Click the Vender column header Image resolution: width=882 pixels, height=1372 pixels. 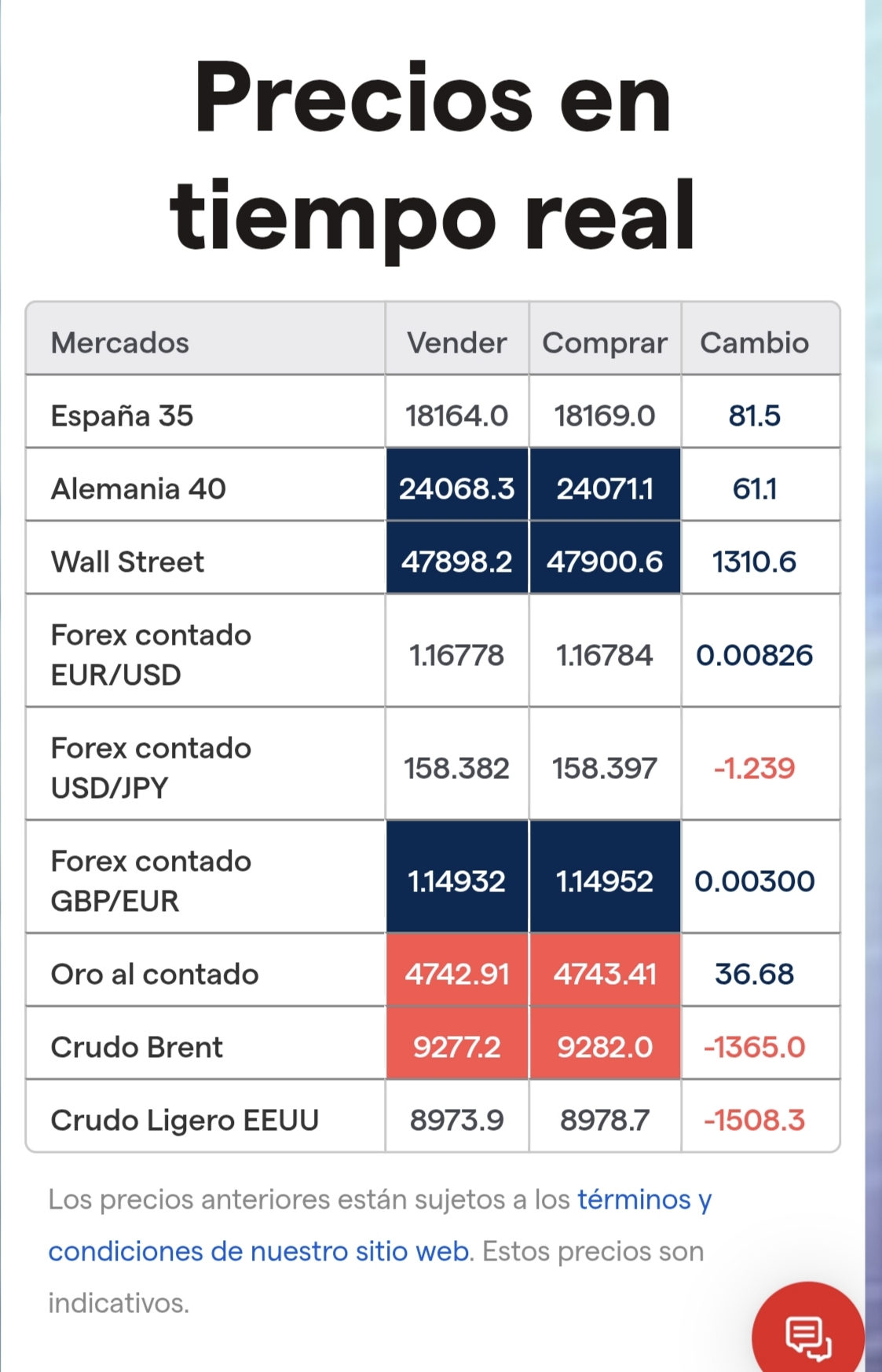pos(456,341)
